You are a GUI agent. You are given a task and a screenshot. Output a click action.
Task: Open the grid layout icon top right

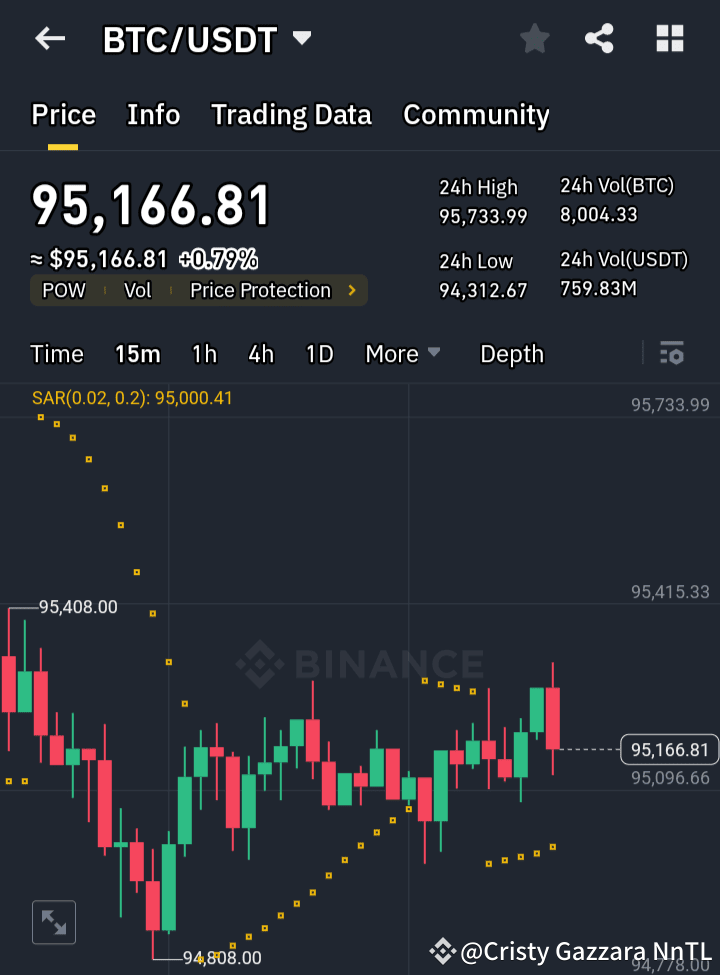tap(668, 38)
